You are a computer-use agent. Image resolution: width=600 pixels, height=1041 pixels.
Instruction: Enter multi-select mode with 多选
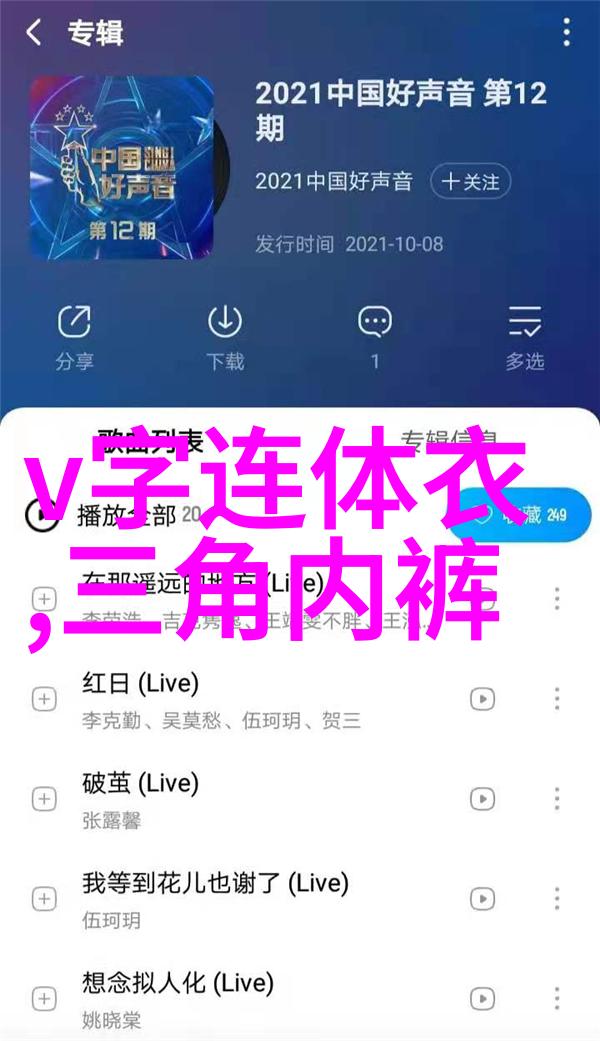coord(524,336)
